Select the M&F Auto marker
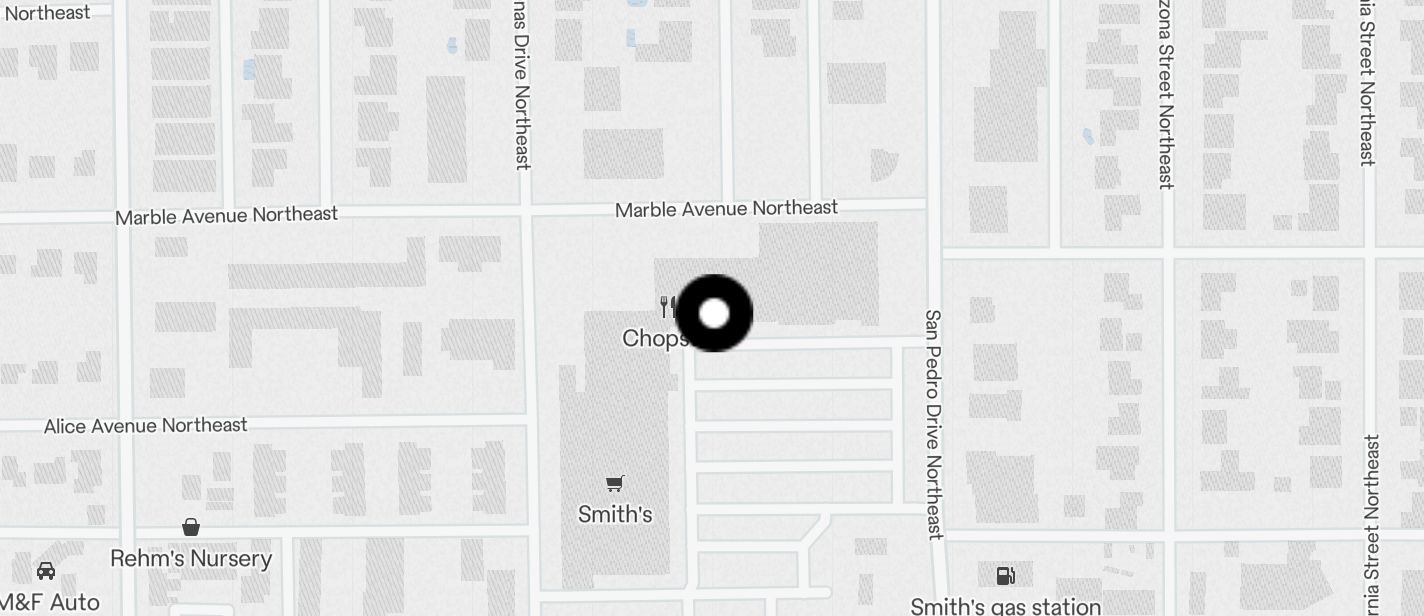Viewport: 1424px width, 616px height. [46, 571]
